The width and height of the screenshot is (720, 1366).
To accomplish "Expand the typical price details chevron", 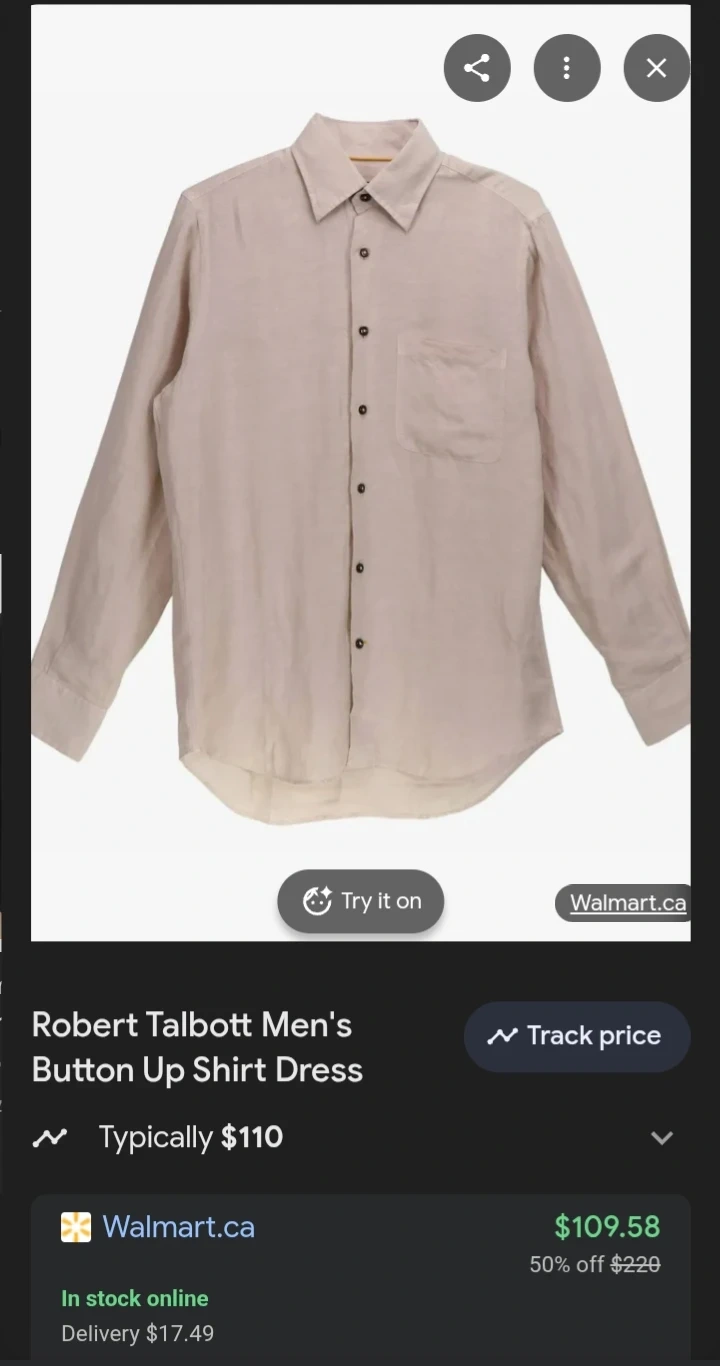I will [661, 1138].
